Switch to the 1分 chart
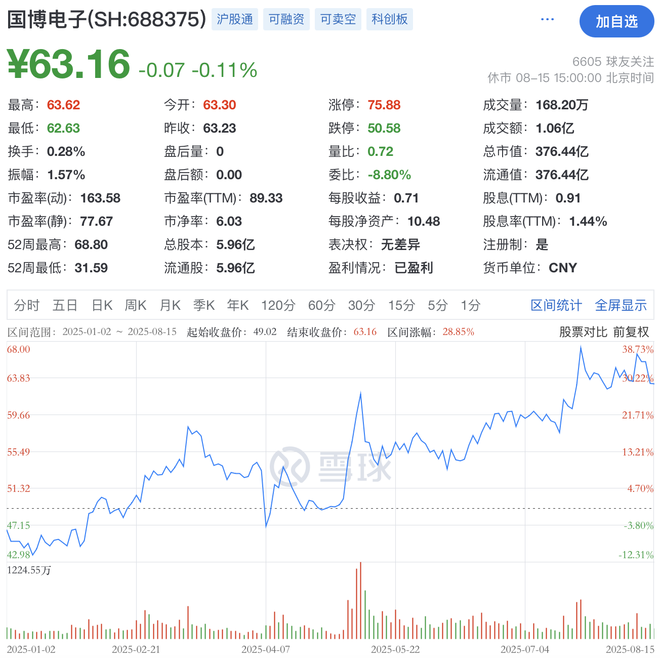The height and width of the screenshot is (658, 660). tap(470, 305)
